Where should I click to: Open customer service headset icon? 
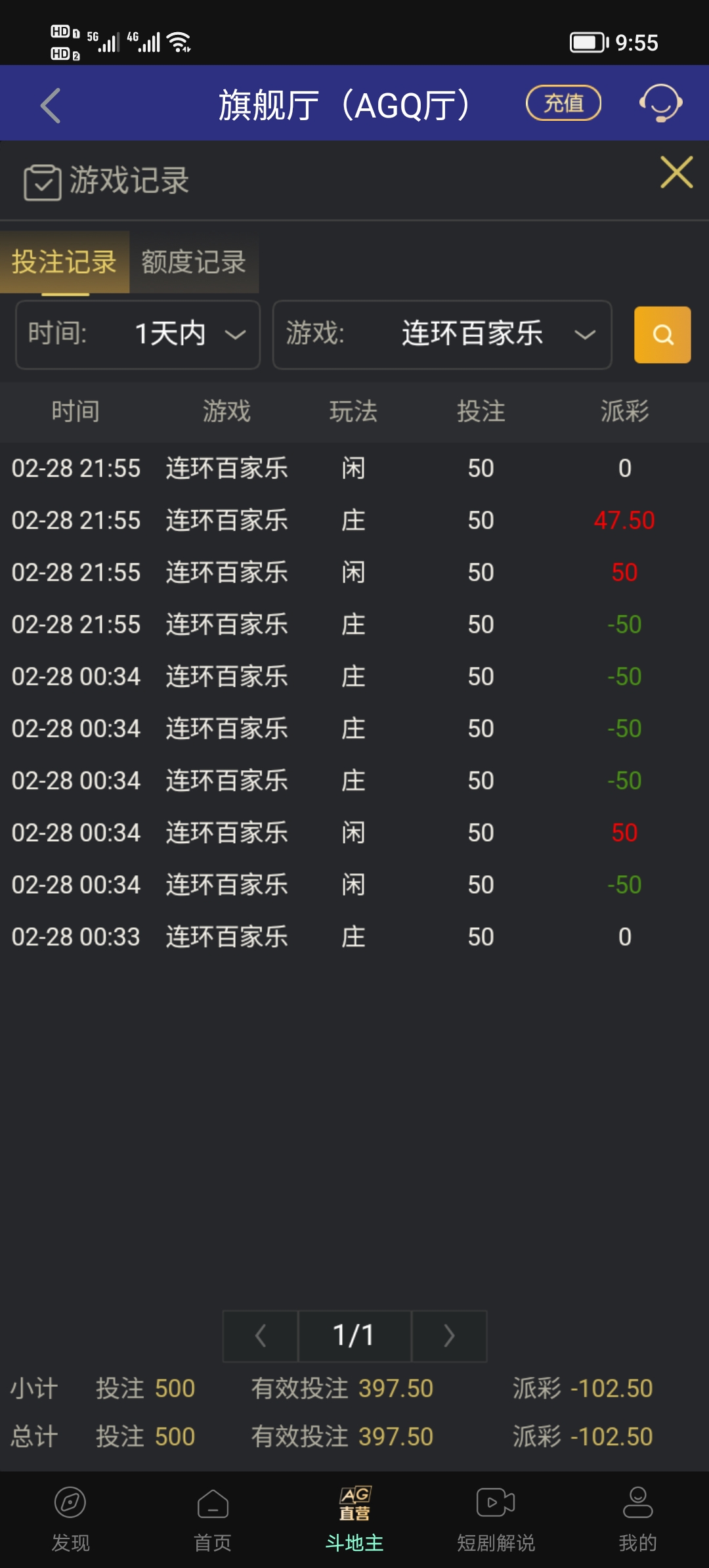coord(660,103)
